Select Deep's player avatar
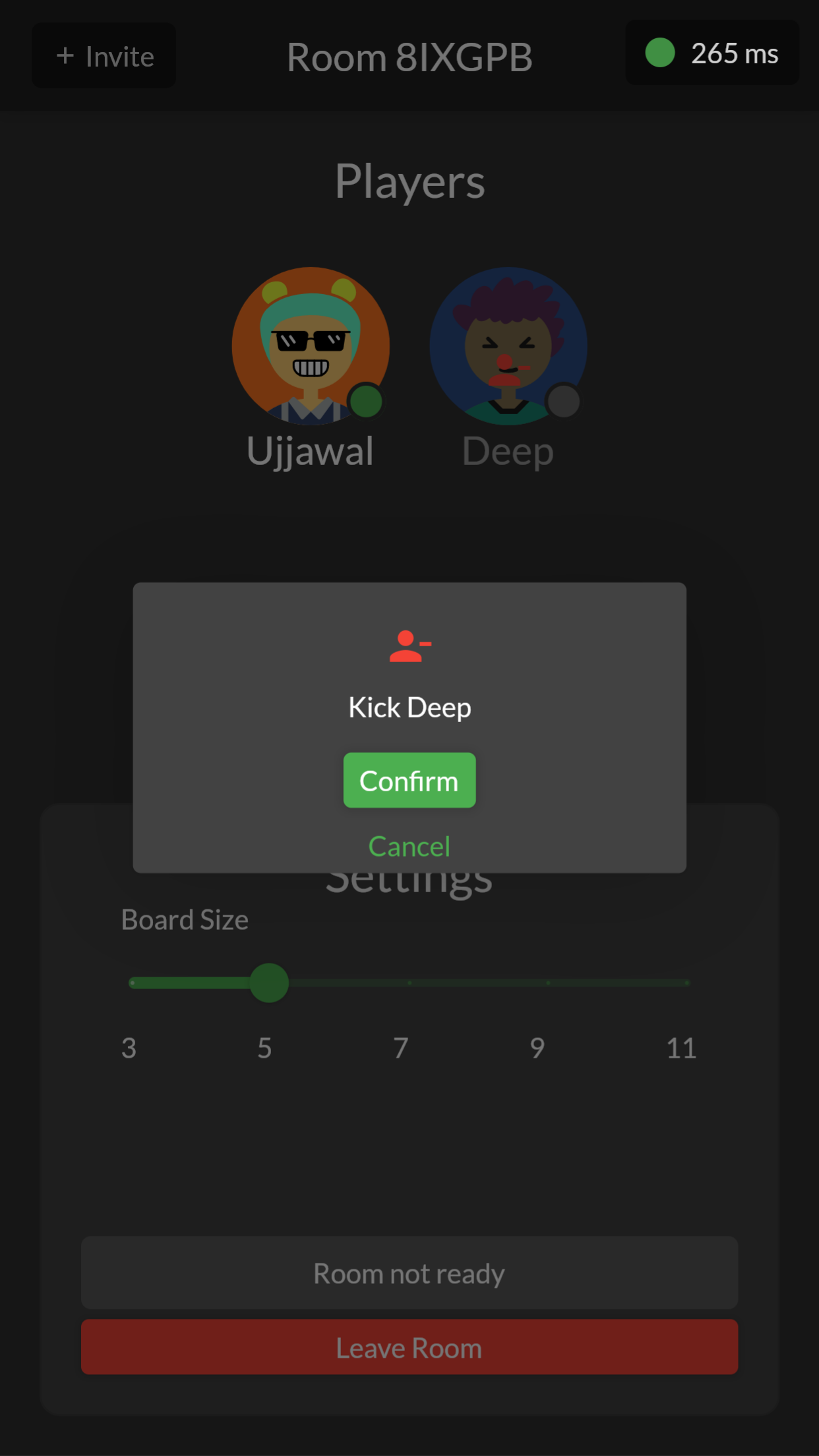 508,346
